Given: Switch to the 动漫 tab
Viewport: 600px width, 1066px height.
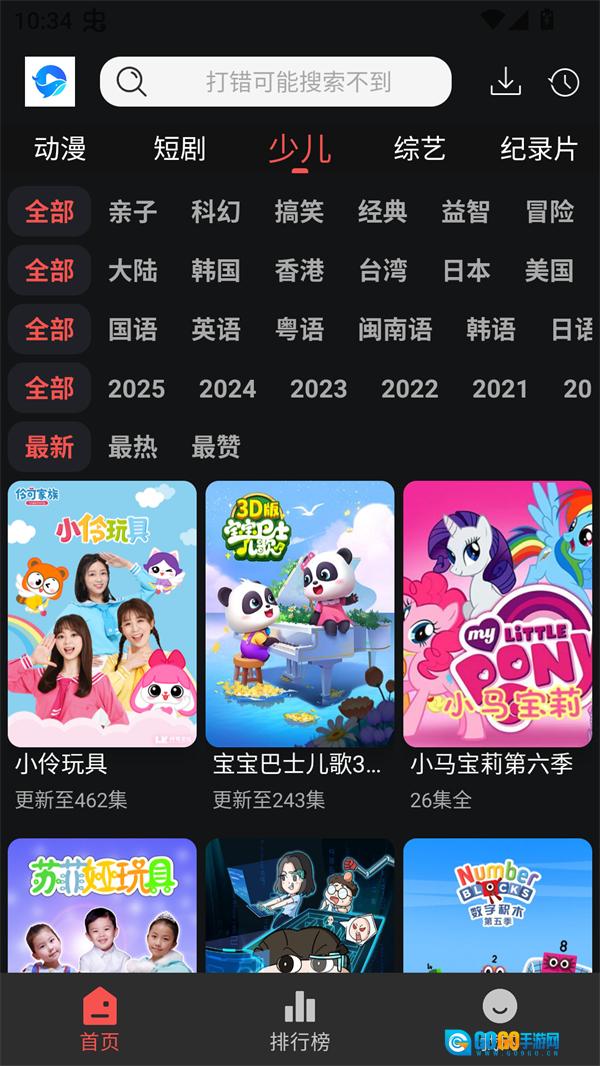Looking at the screenshot, I should (60, 149).
